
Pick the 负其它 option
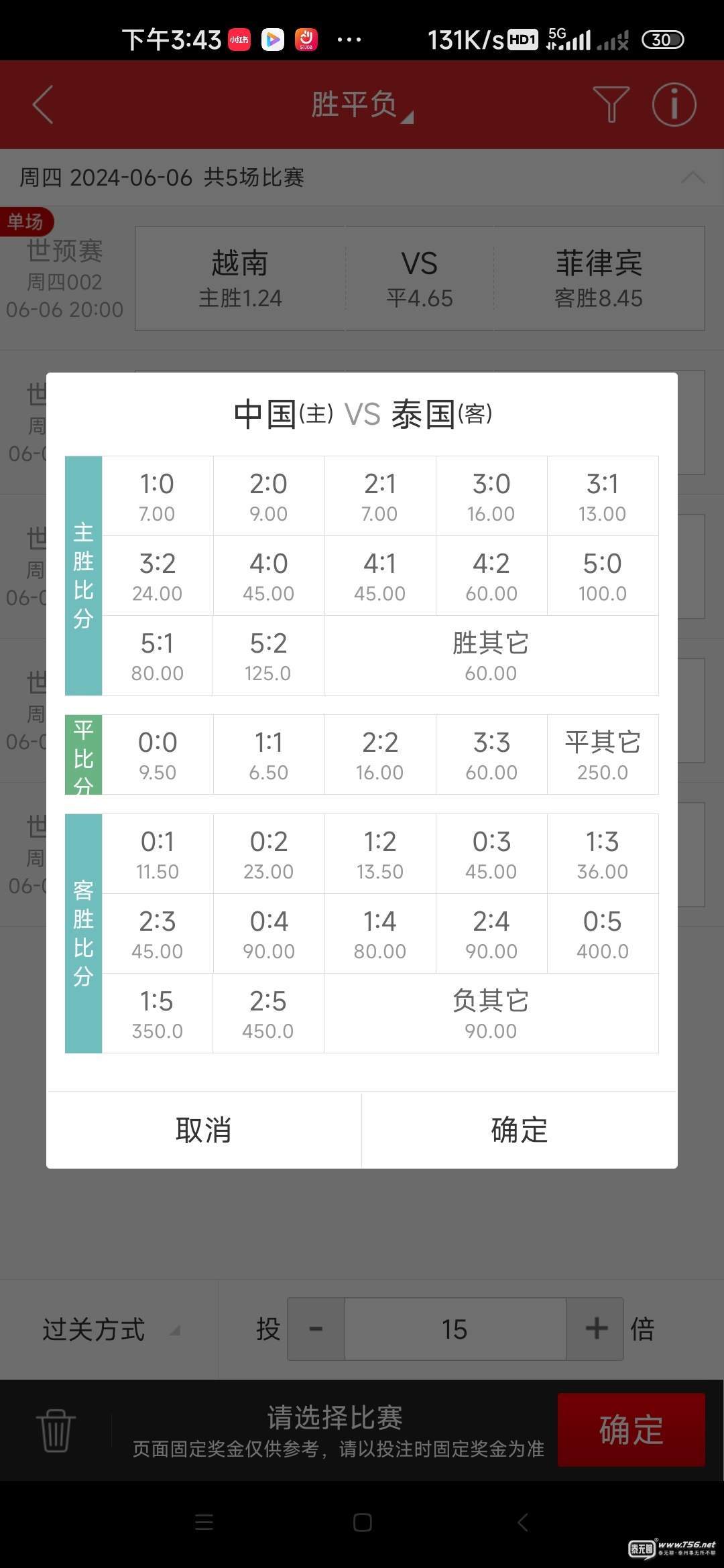pyautogui.click(x=491, y=1014)
